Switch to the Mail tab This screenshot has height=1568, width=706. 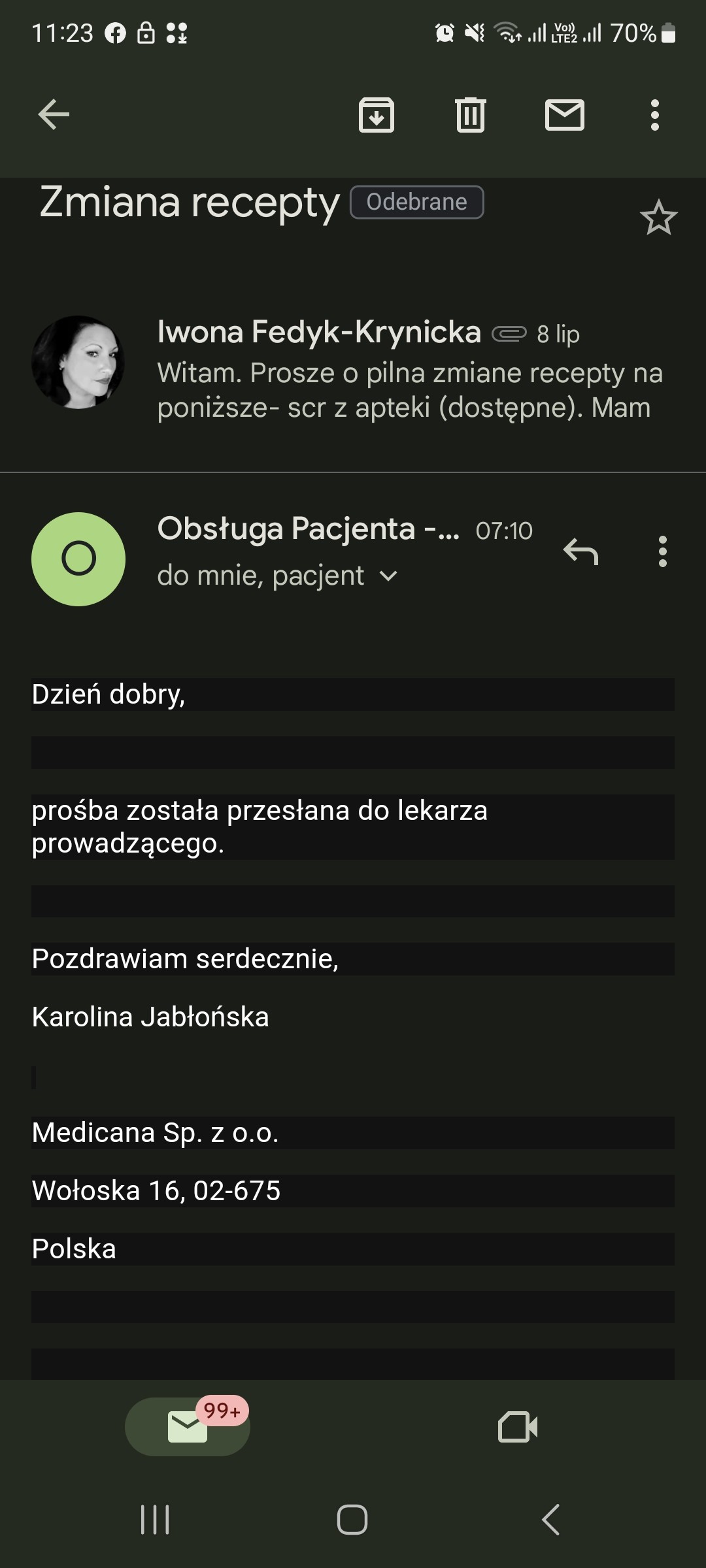(188, 1426)
